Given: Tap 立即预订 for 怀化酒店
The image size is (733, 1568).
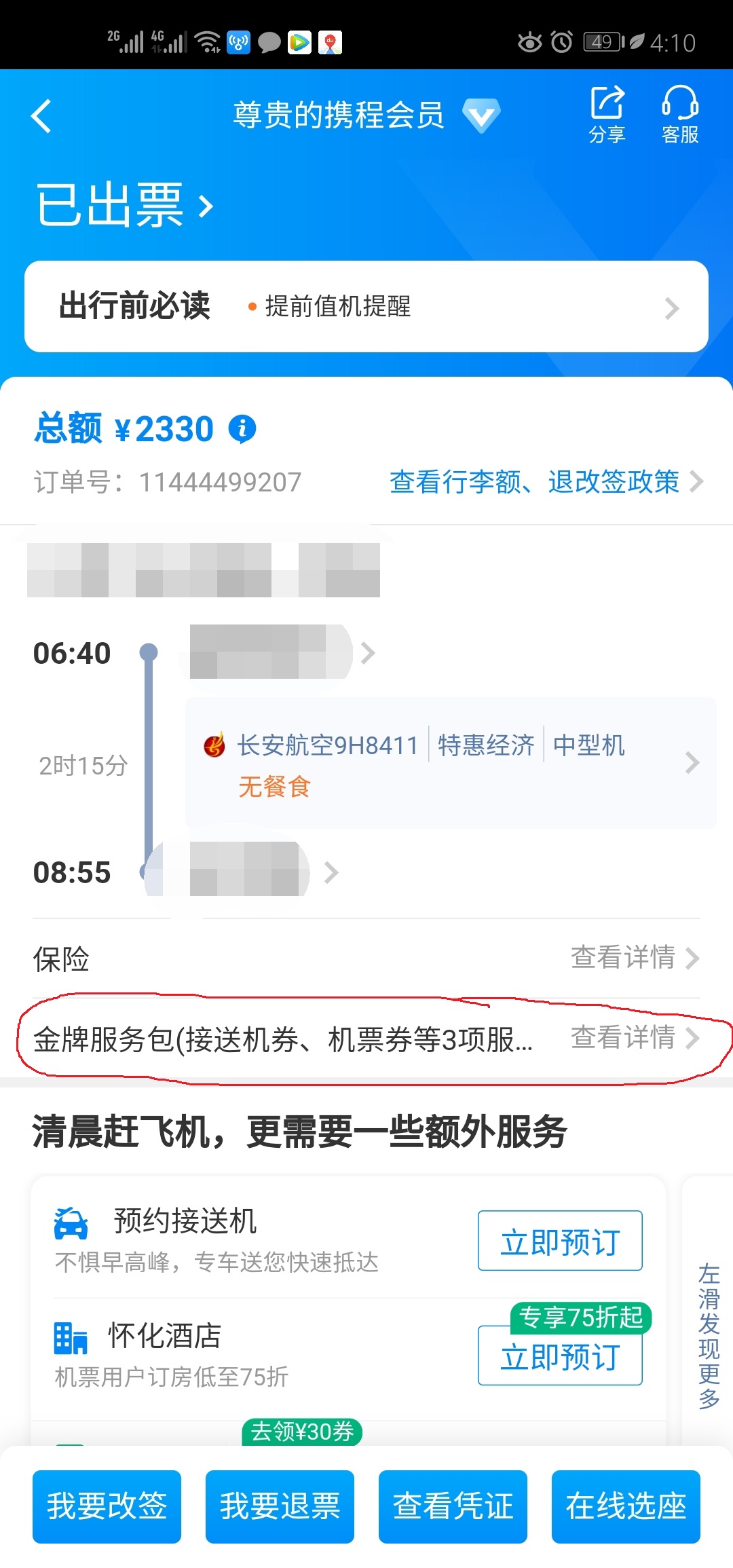Looking at the screenshot, I should click(560, 1356).
